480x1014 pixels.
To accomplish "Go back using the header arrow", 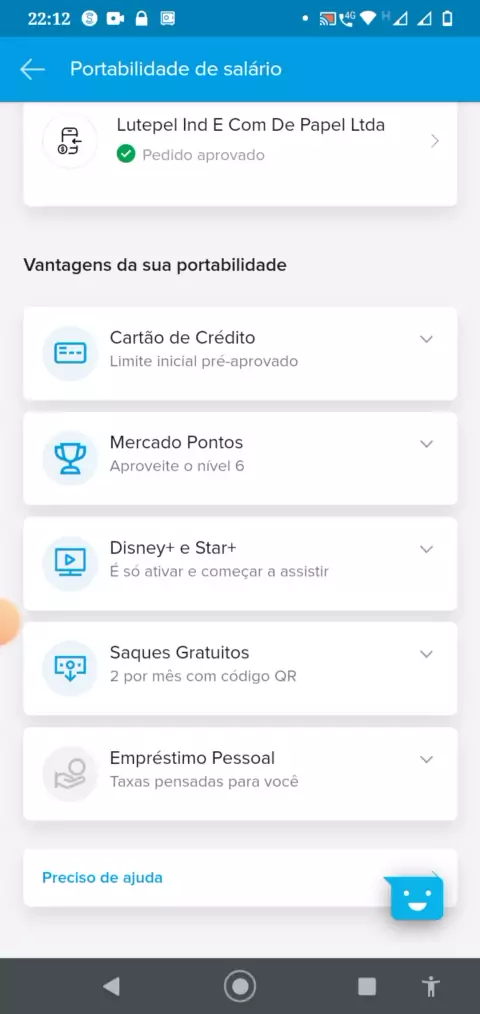I will 32,69.
